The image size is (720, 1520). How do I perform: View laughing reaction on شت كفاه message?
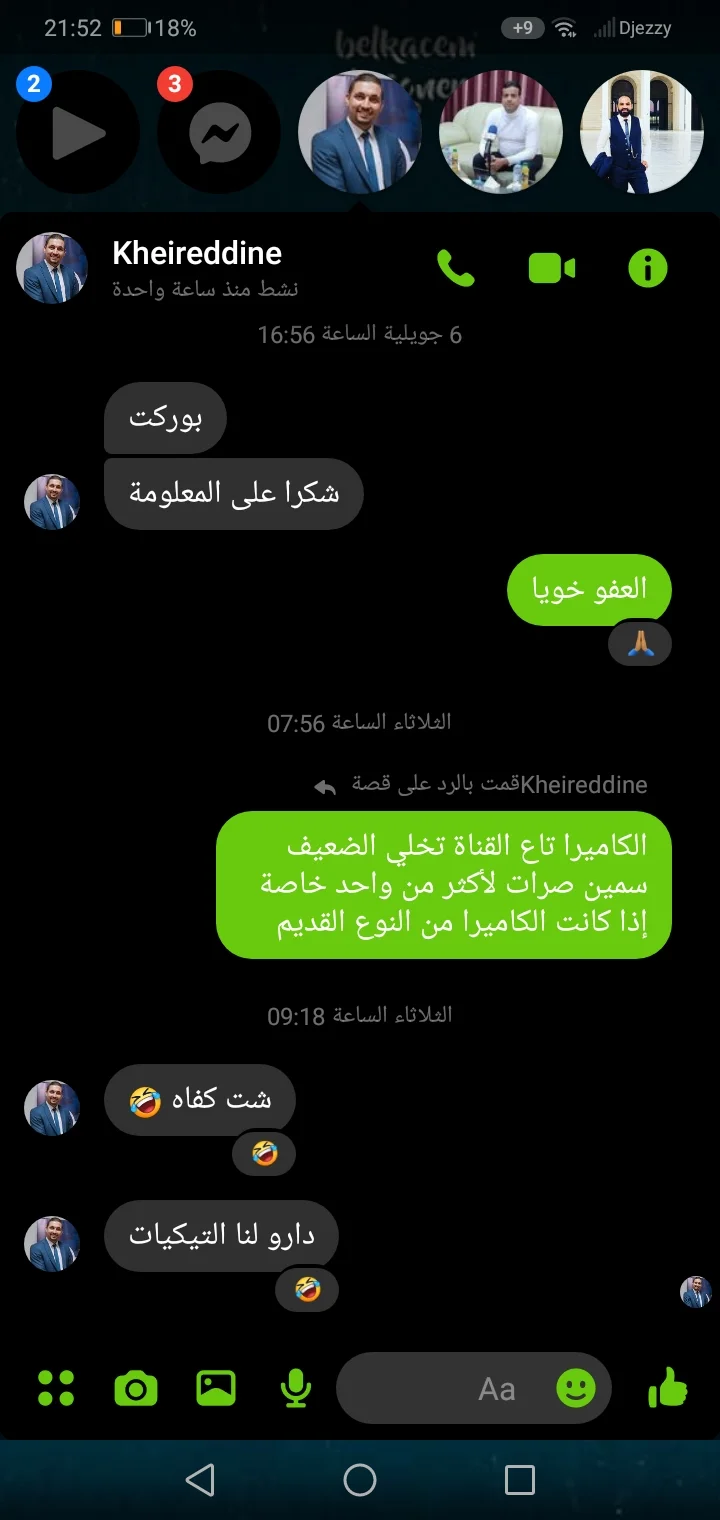coord(264,1154)
